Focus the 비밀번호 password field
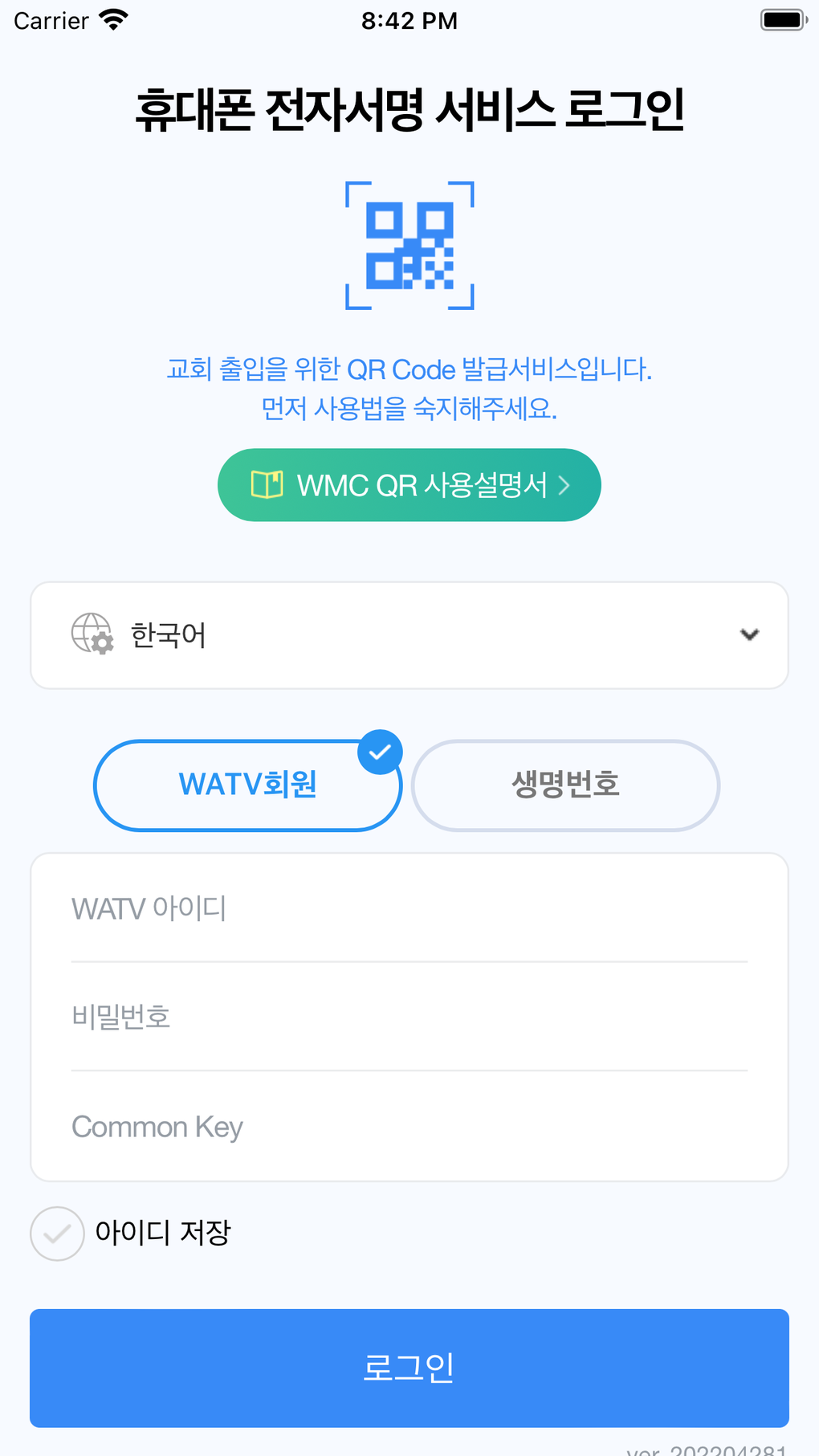The height and width of the screenshot is (1456, 819). click(x=409, y=1018)
